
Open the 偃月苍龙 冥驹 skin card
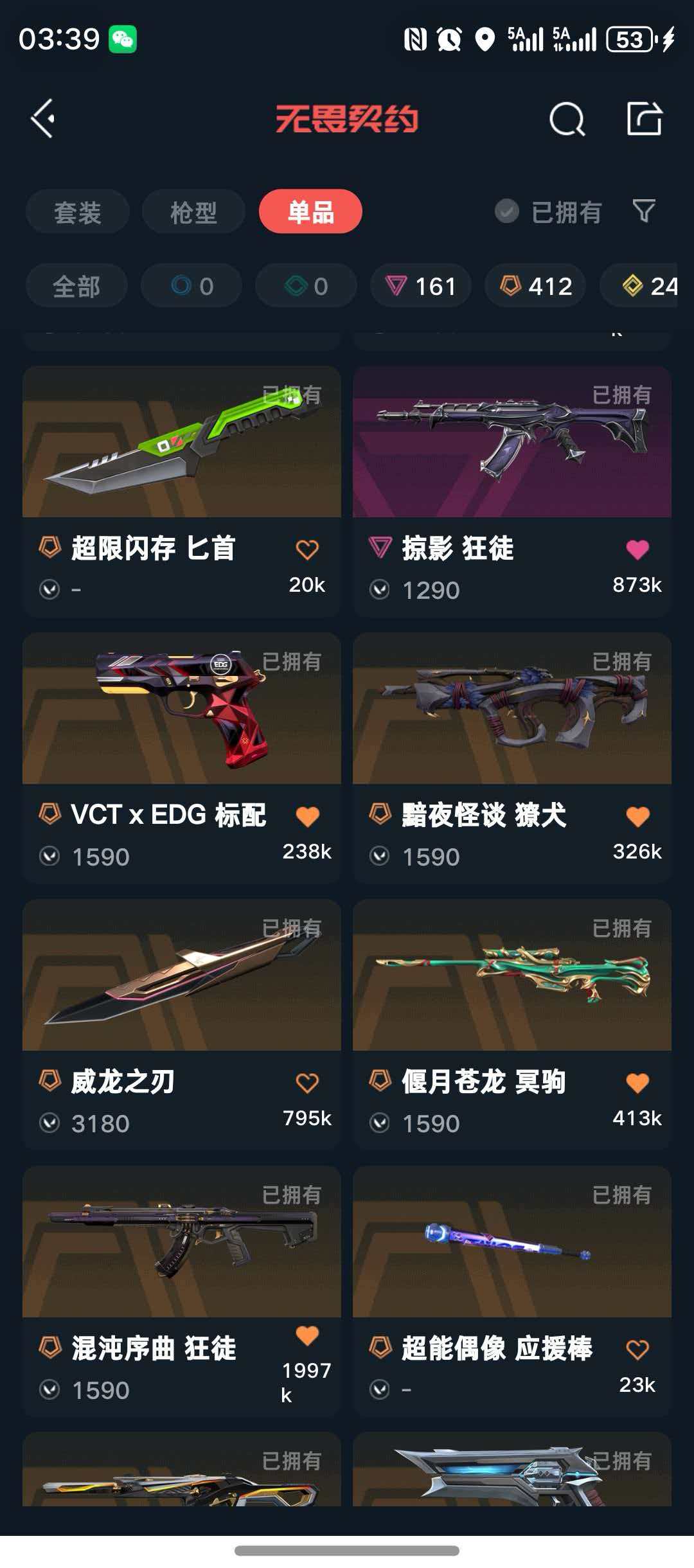click(512, 1025)
